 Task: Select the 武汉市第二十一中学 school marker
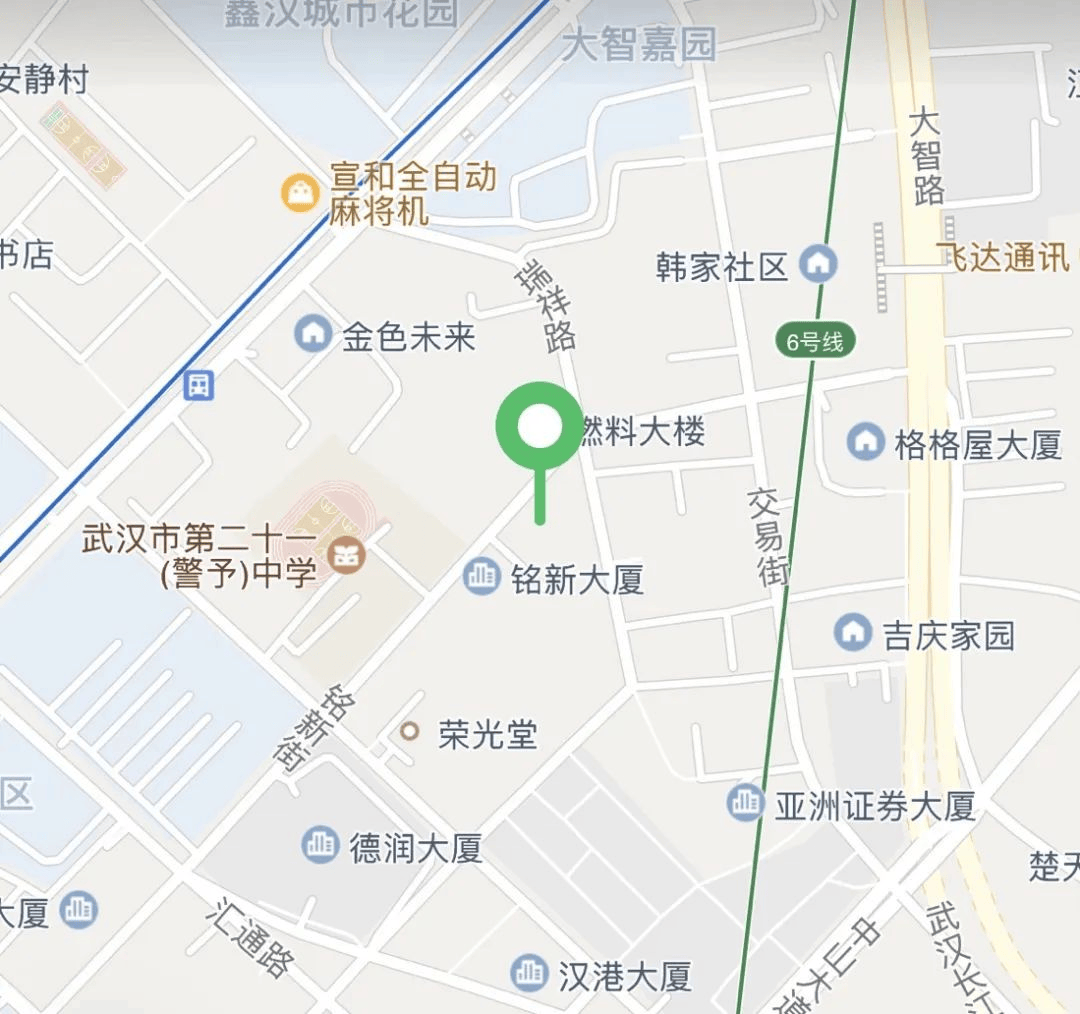pyautogui.click(x=349, y=555)
